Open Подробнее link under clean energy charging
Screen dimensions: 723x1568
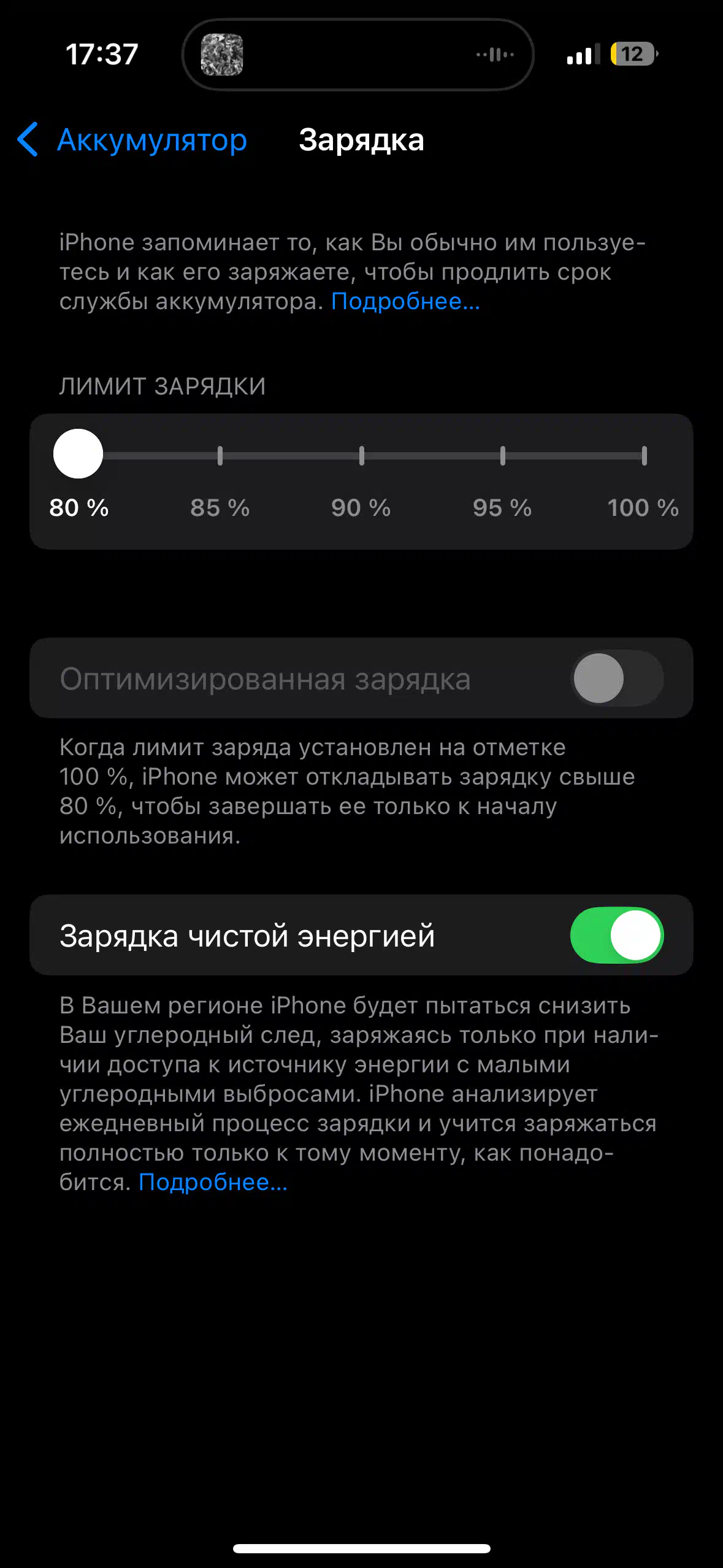pyautogui.click(x=213, y=1182)
